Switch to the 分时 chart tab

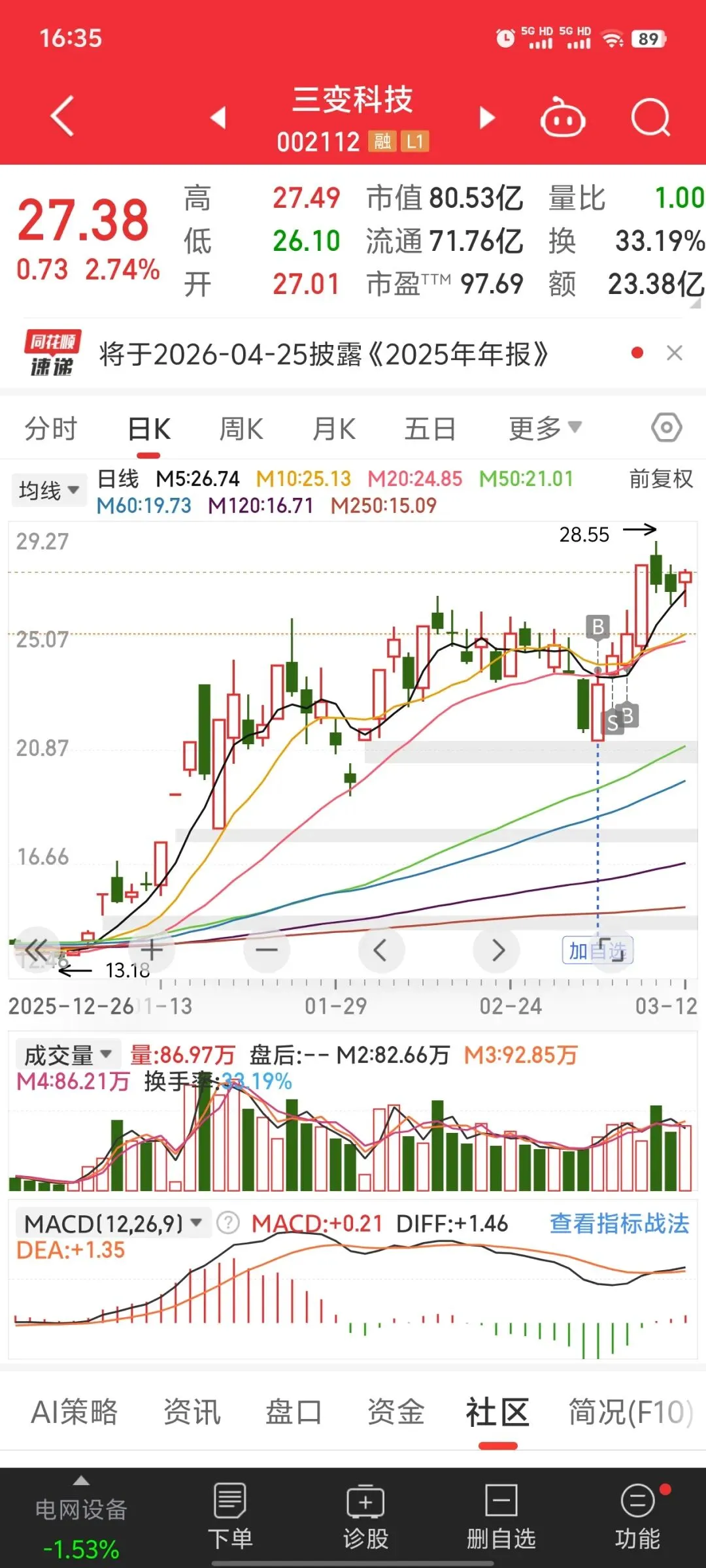(x=51, y=429)
